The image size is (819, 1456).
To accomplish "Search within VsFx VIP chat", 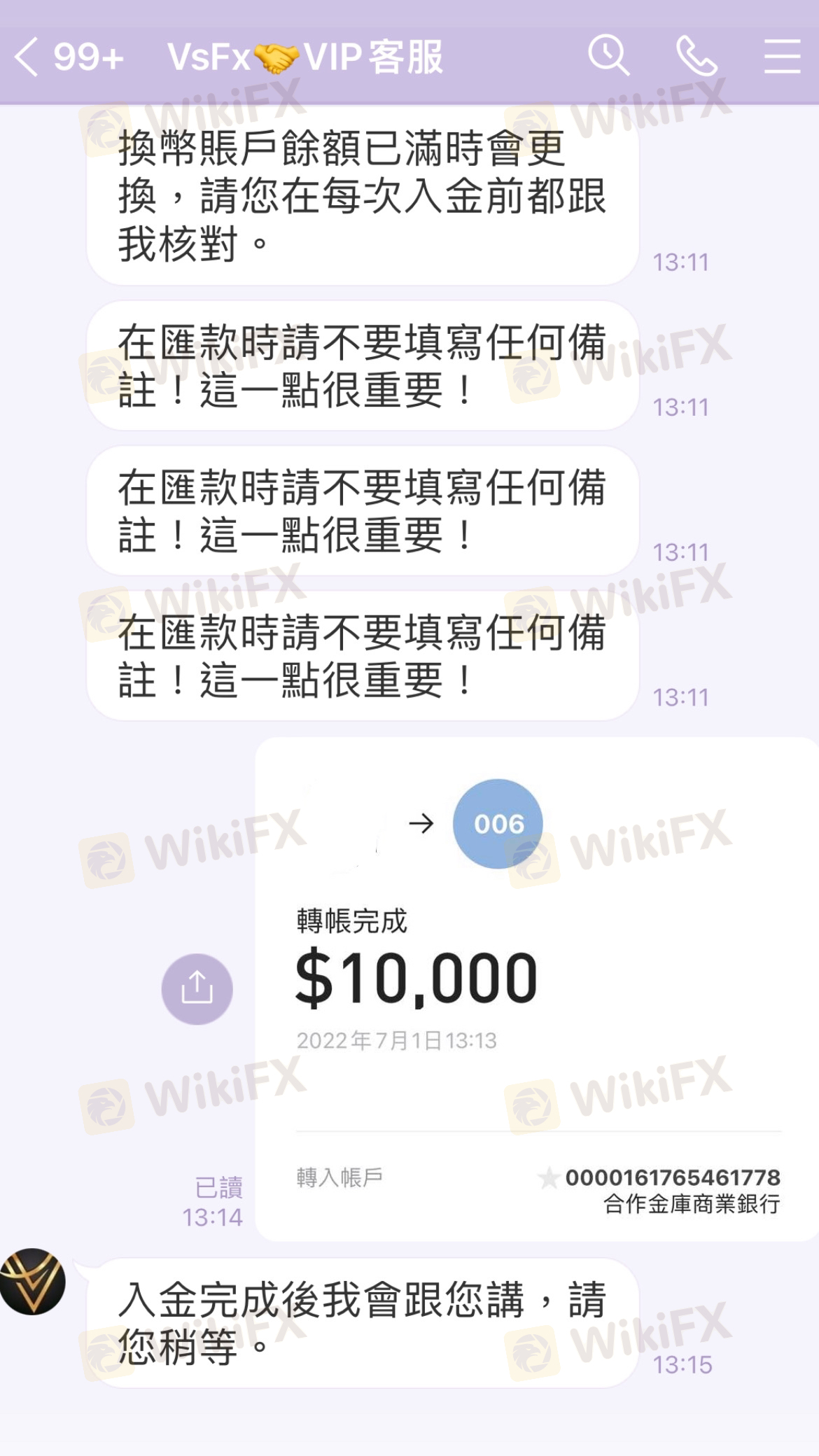I will (608, 56).
